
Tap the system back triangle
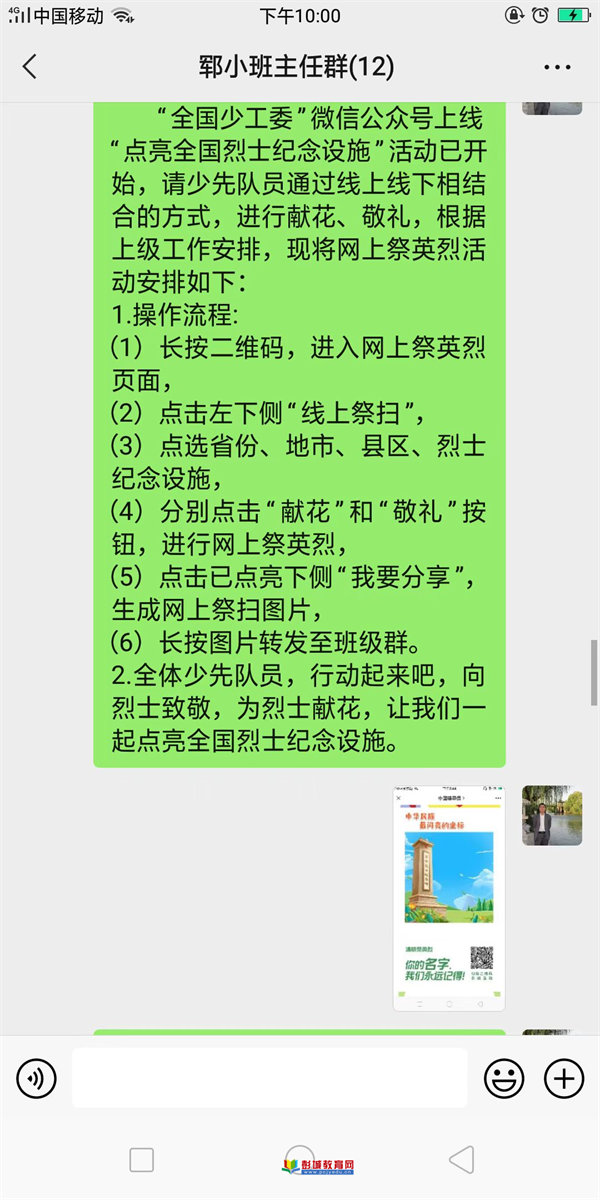point(460,1160)
